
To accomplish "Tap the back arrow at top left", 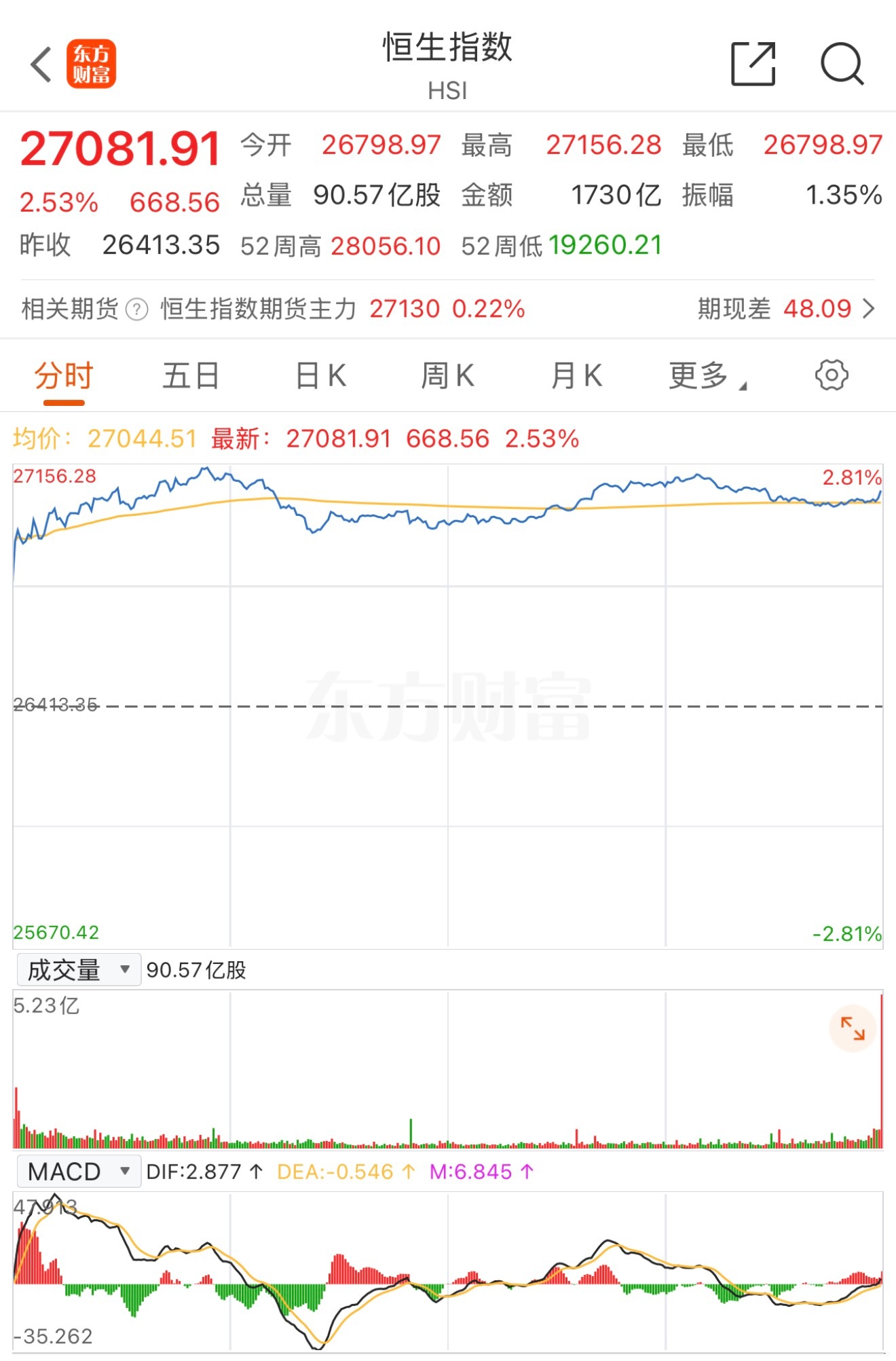I will (41, 64).
